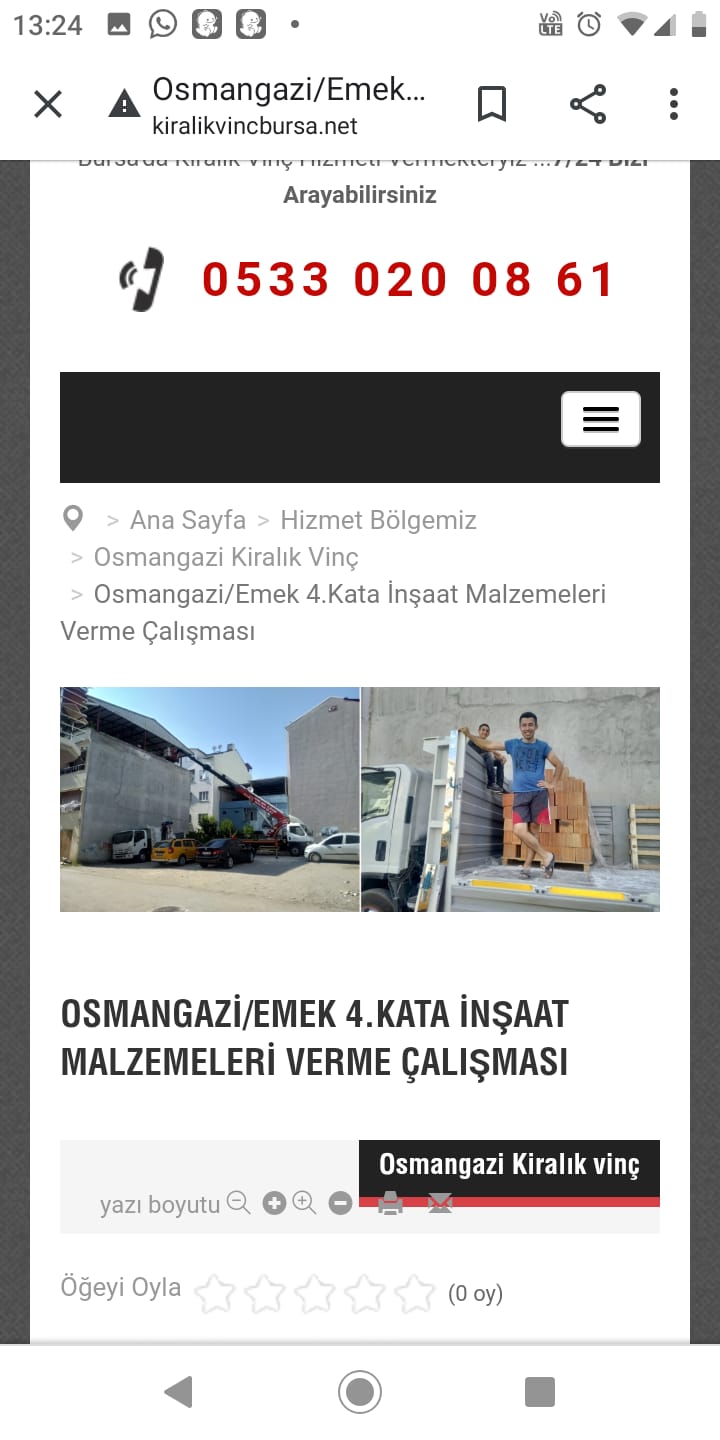Close the browser tab with X

click(48, 104)
